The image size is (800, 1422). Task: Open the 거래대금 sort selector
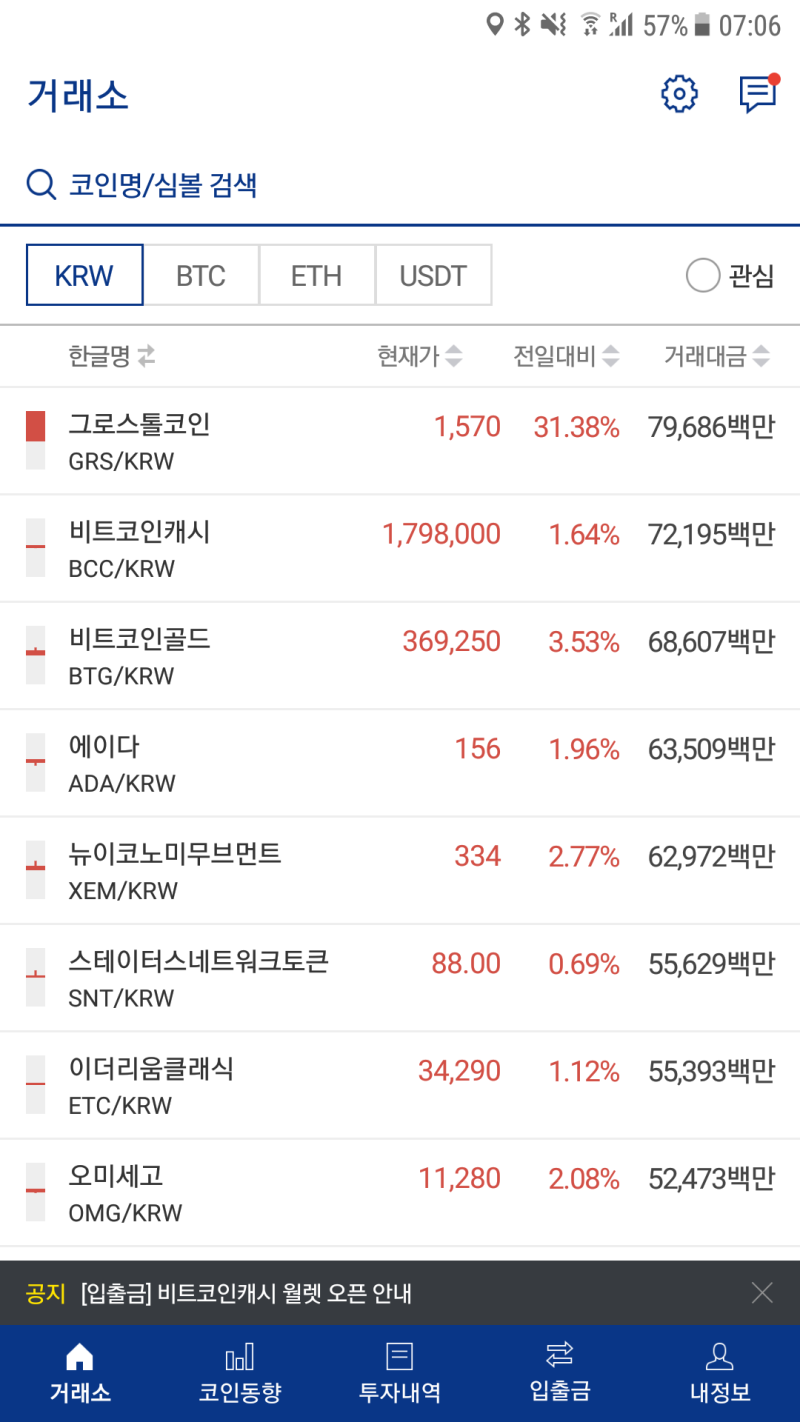pos(716,356)
